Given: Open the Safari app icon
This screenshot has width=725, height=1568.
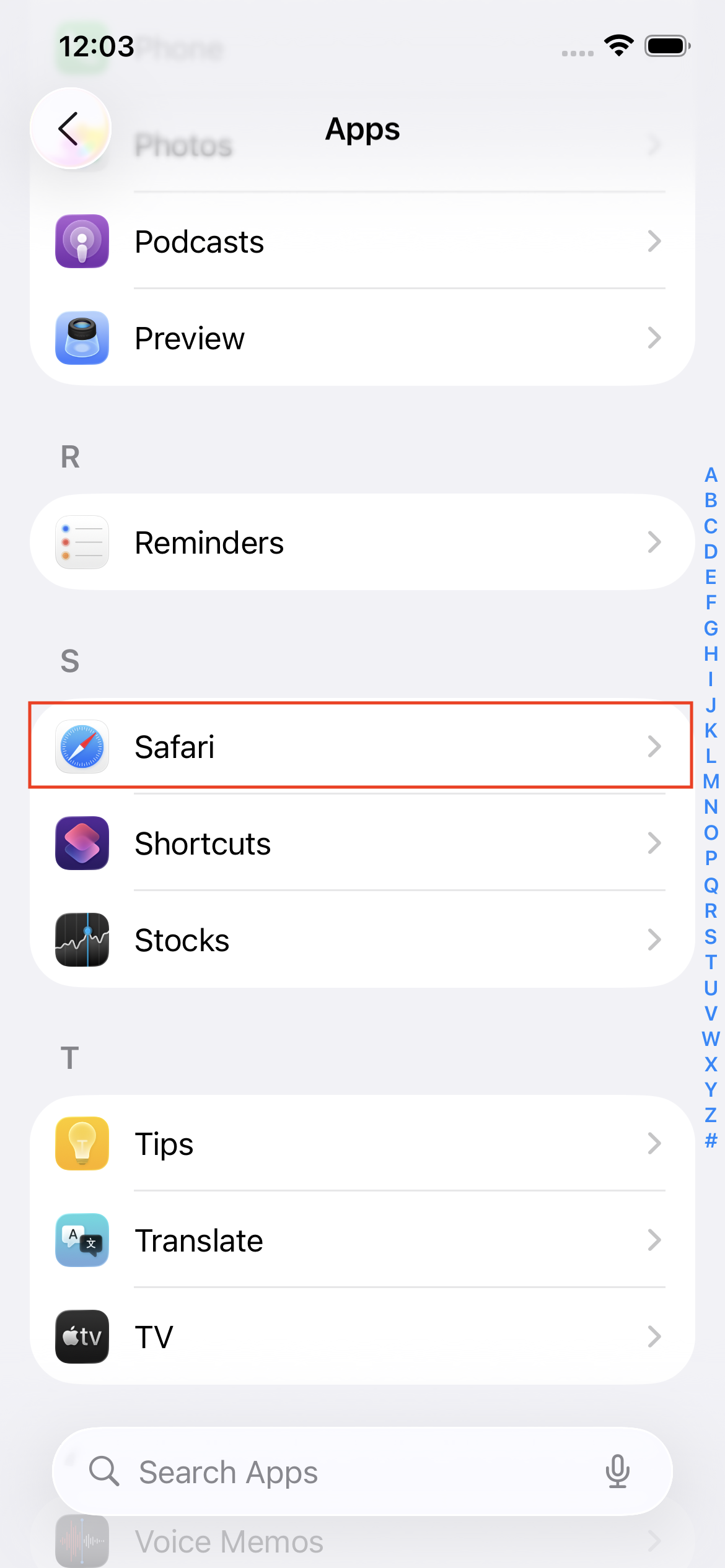Looking at the screenshot, I should [82, 747].
